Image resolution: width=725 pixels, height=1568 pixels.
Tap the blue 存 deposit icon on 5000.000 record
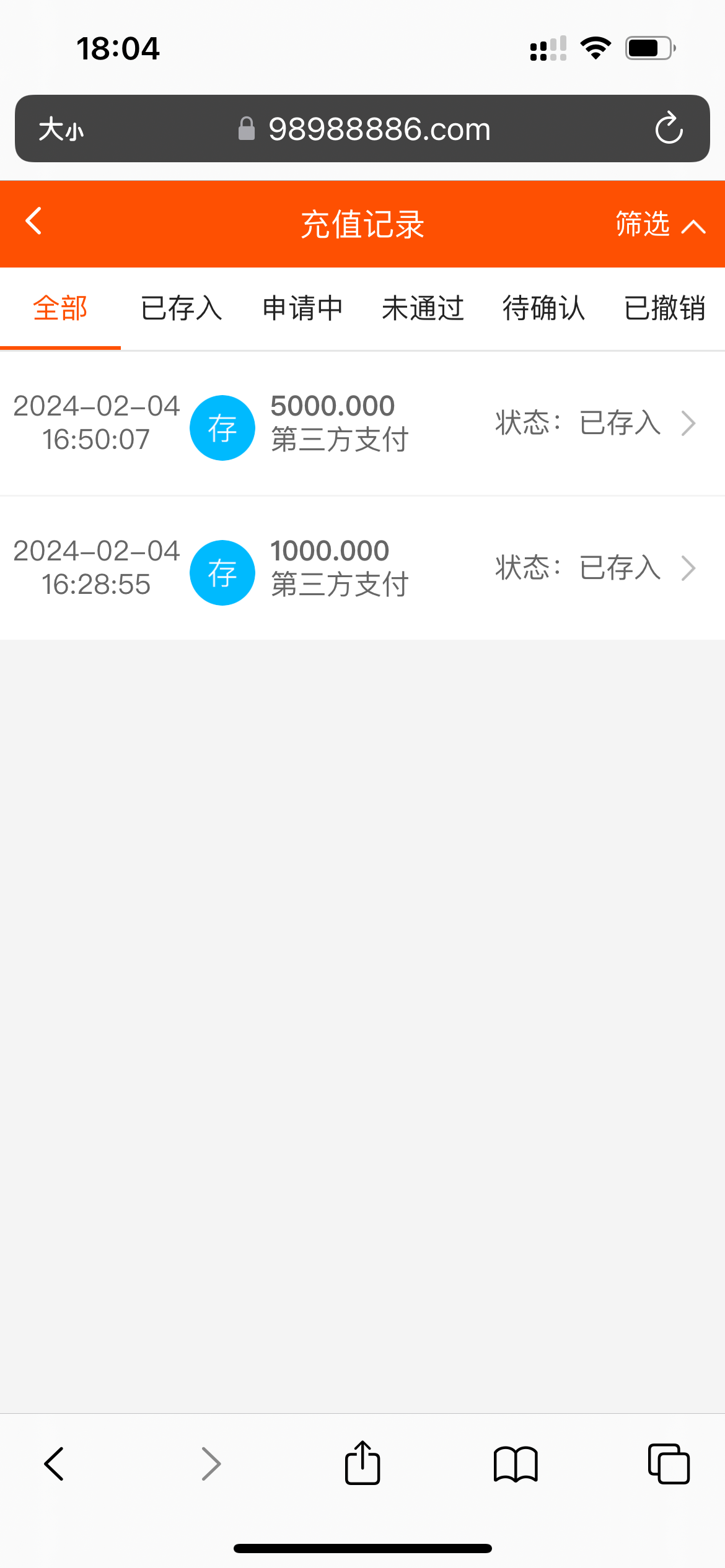pos(222,427)
